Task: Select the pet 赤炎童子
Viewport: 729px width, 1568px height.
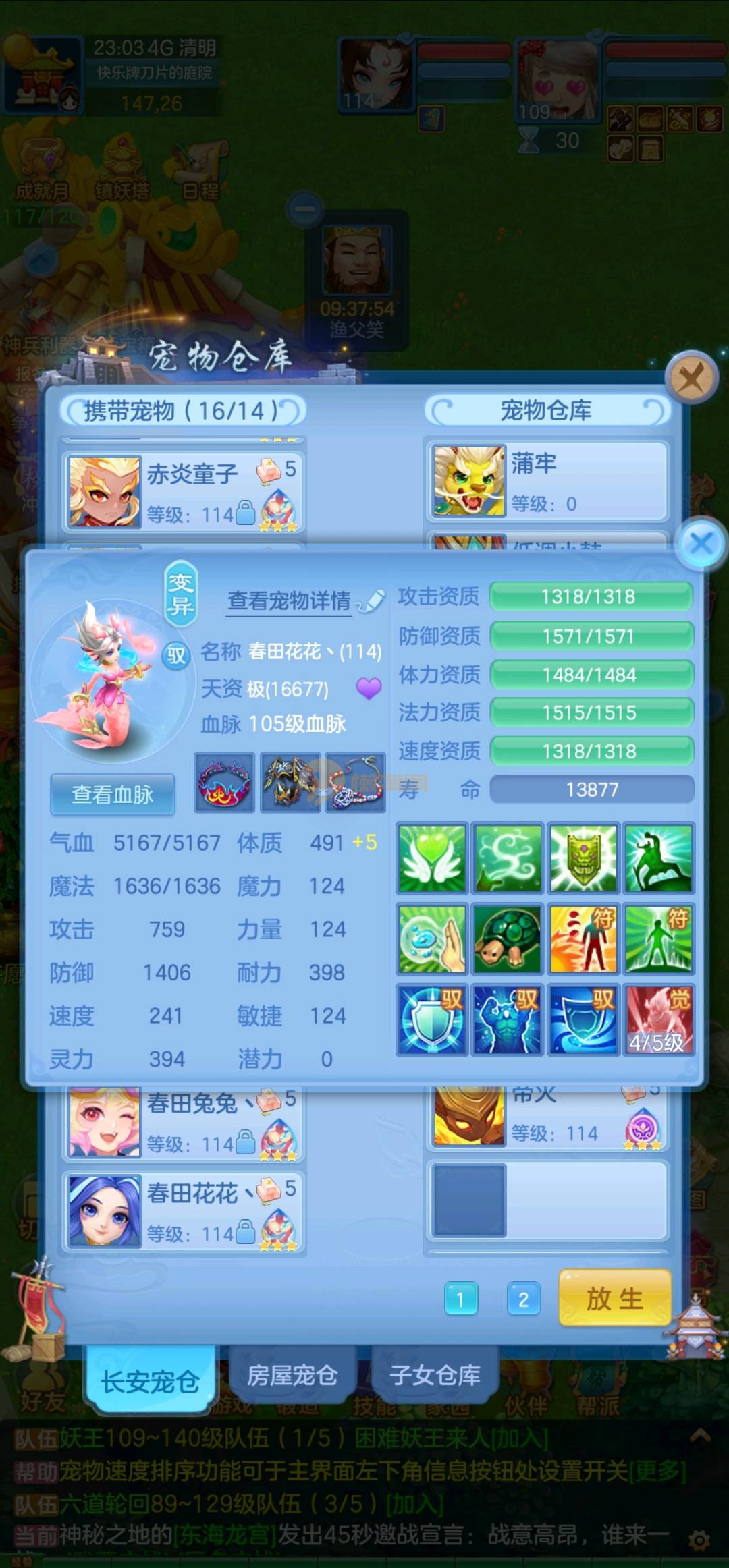Action: click(184, 492)
